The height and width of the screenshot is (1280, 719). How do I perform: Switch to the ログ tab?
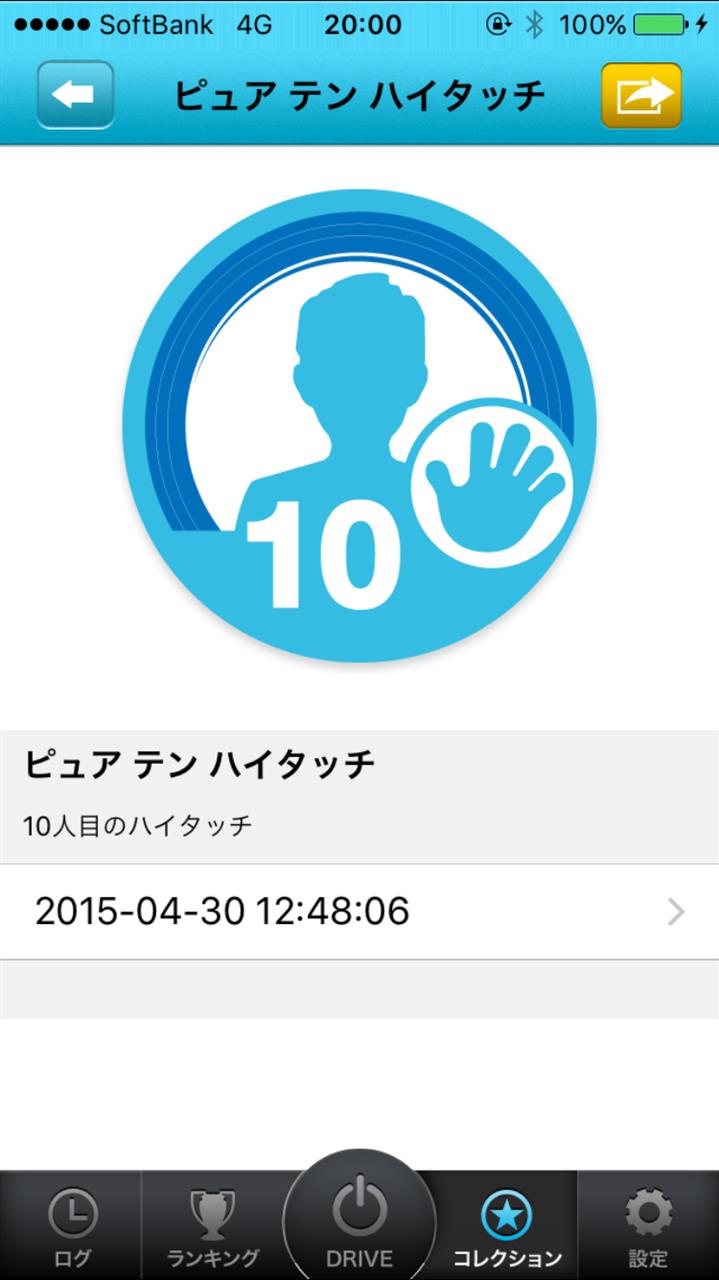point(71,1226)
